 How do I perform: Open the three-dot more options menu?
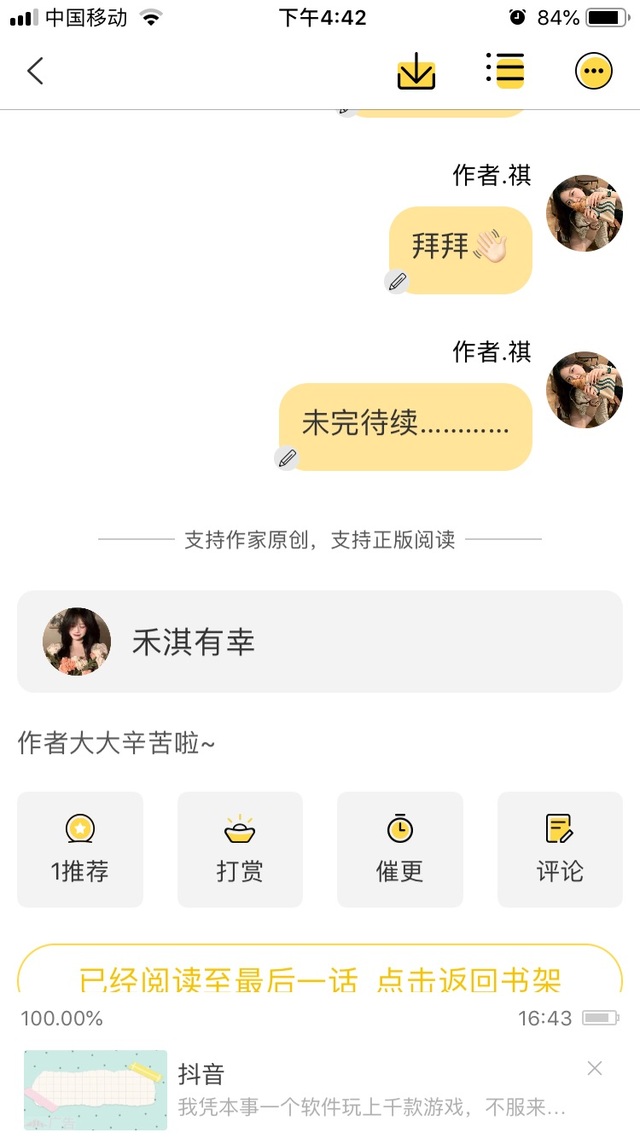(x=594, y=71)
